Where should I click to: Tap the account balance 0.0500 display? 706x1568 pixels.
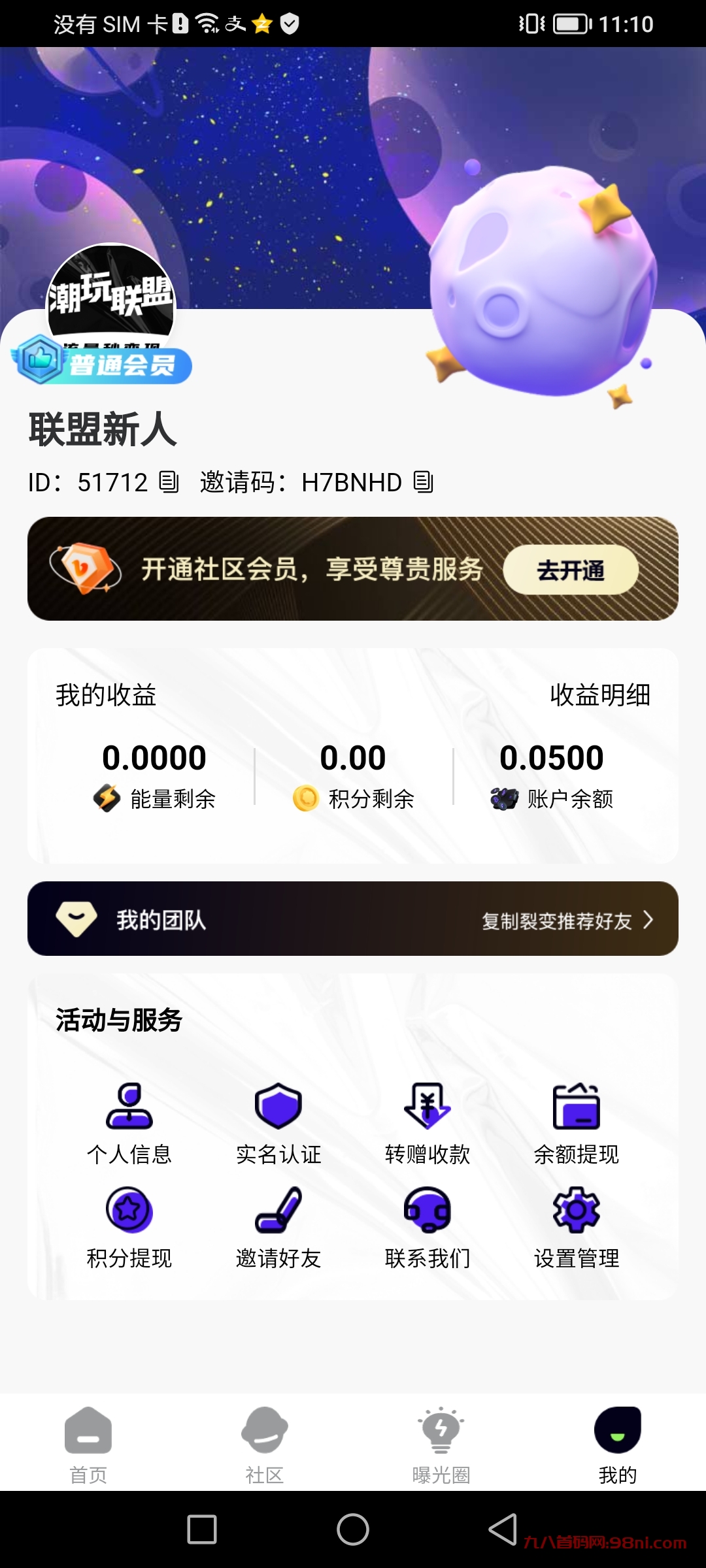point(552,758)
